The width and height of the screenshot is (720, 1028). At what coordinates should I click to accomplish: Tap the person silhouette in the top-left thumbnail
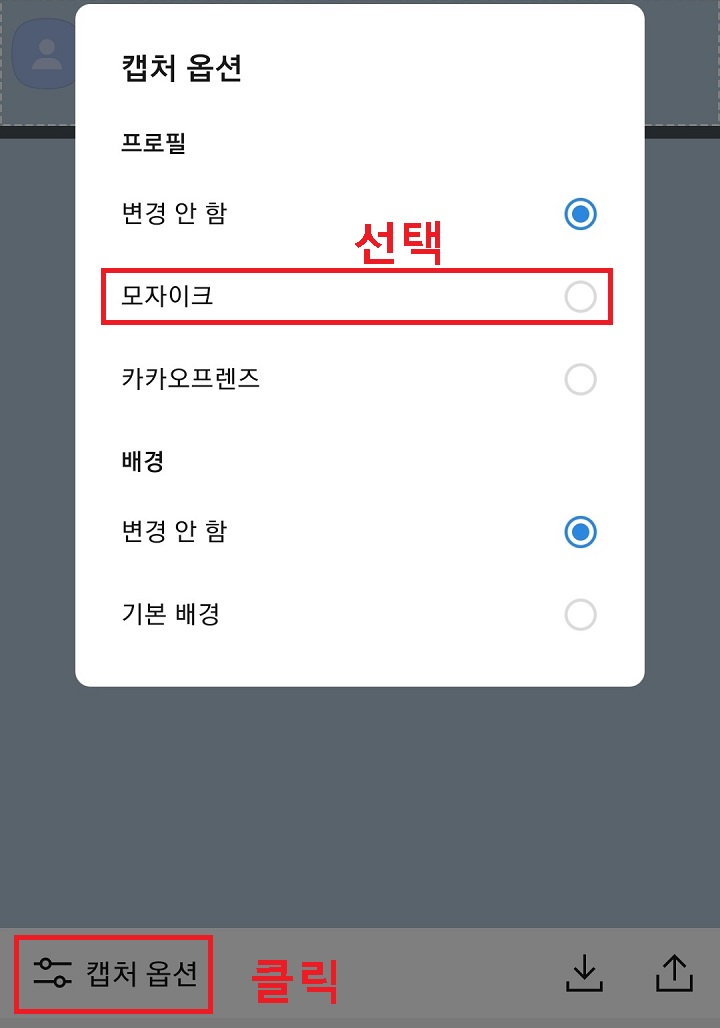44,55
